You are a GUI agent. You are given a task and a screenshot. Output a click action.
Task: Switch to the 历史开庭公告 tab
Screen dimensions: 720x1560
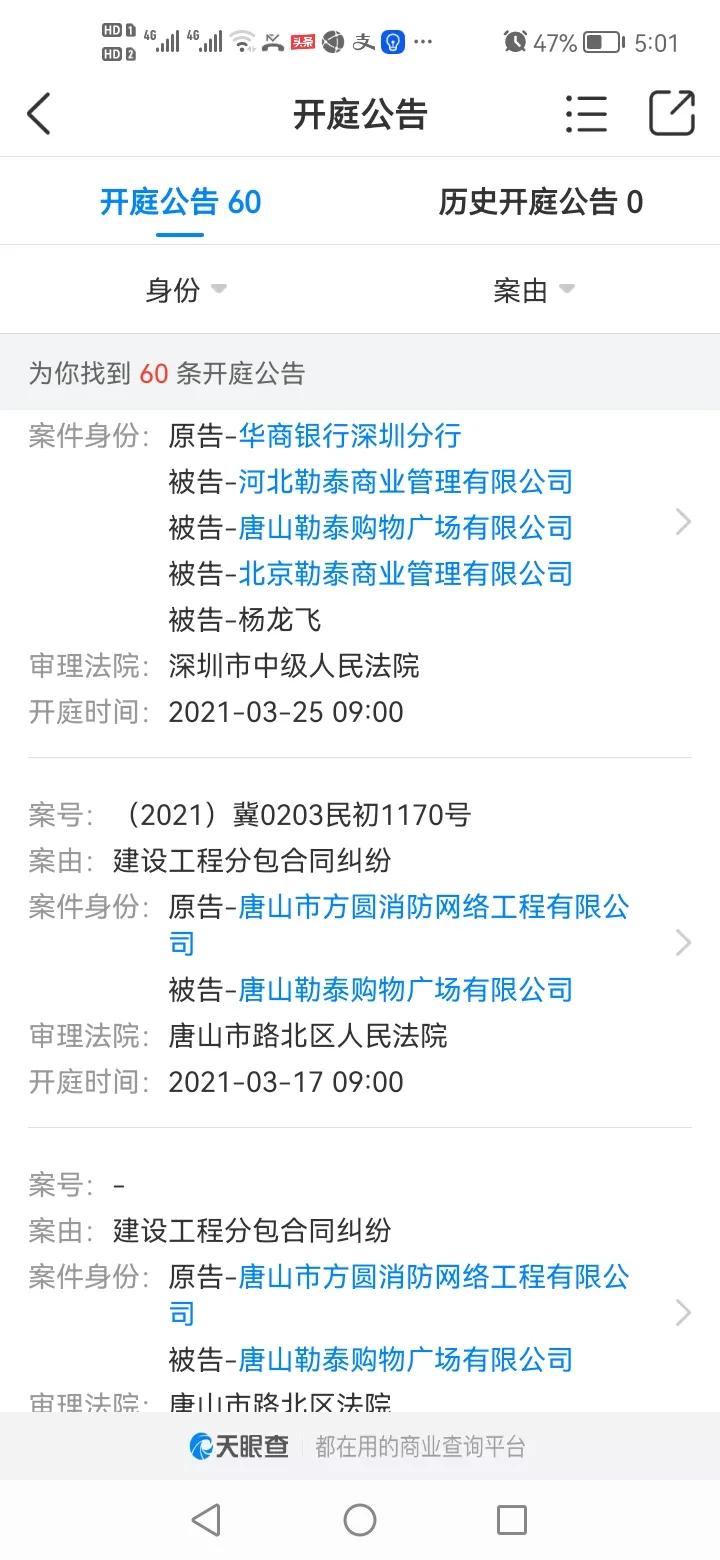[x=541, y=201]
